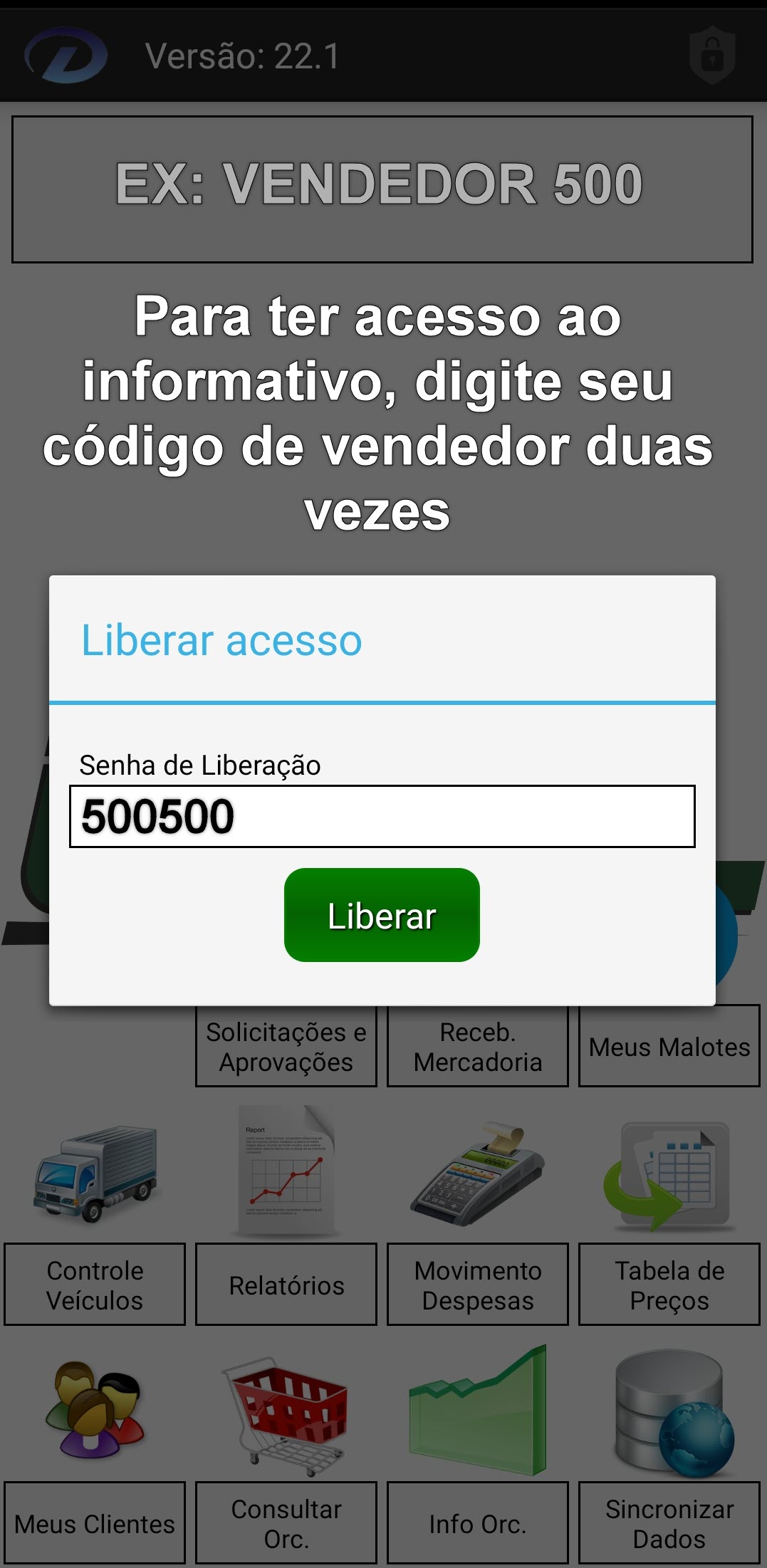Image resolution: width=767 pixels, height=1568 pixels.
Task: Open Movimento Despesas
Action: pyautogui.click(x=478, y=1285)
